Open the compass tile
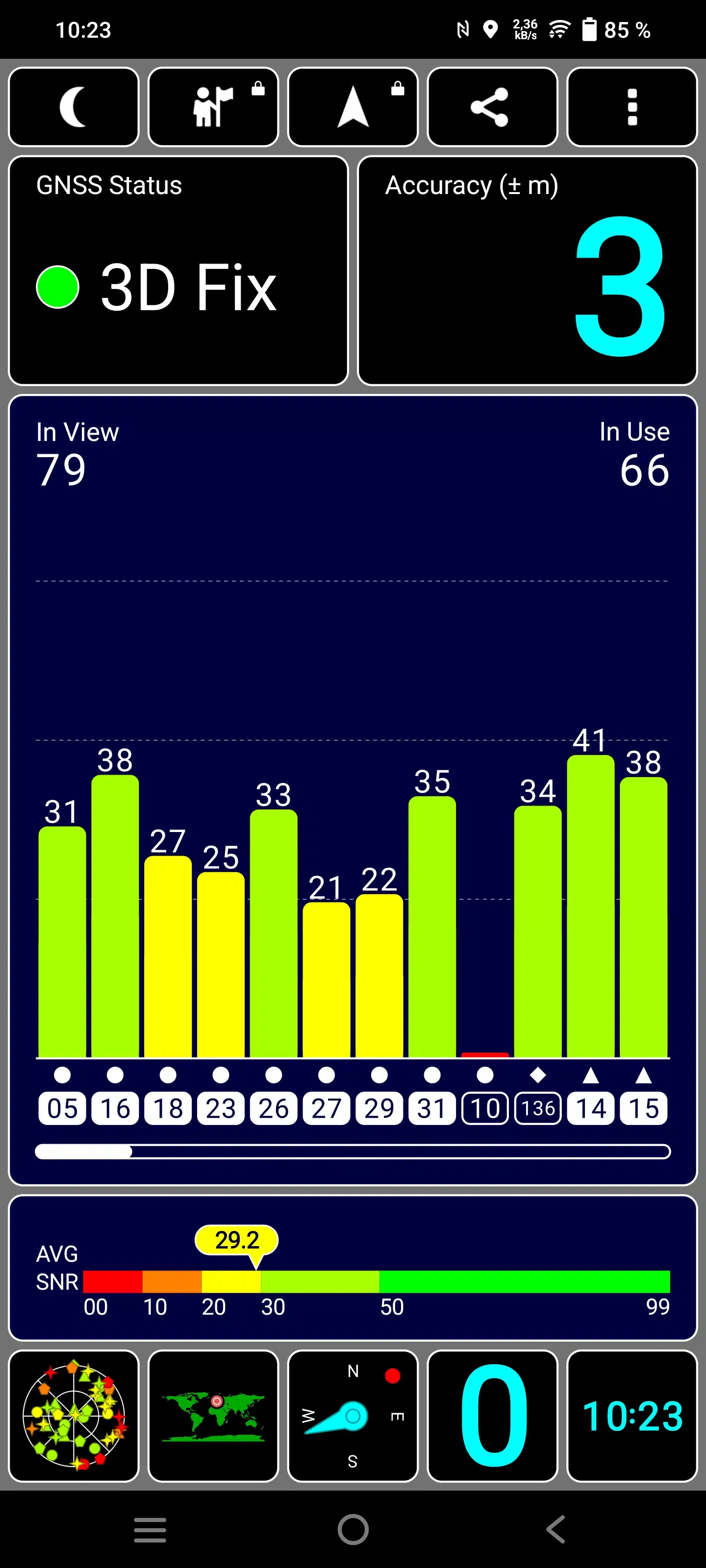Image resolution: width=706 pixels, height=1568 pixels. tap(353, 1415)
